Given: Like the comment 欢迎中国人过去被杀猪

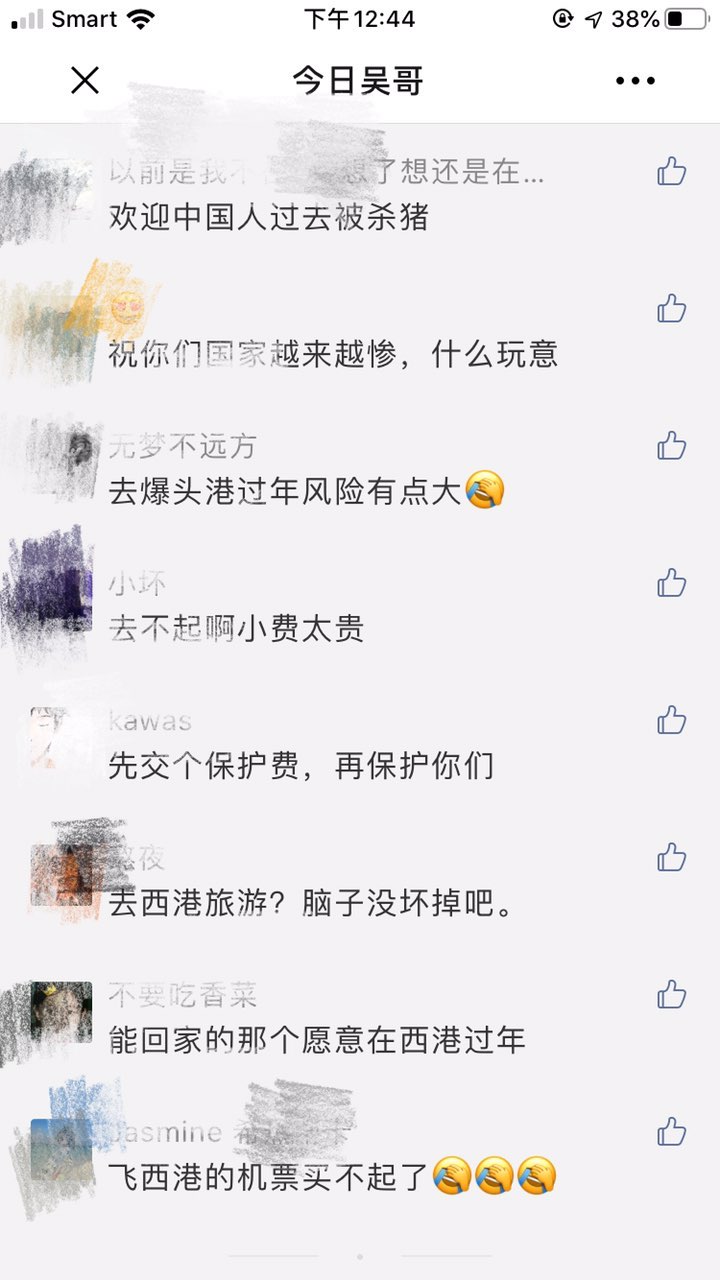Looking at the screenshot, I should (x=671, y=172).
